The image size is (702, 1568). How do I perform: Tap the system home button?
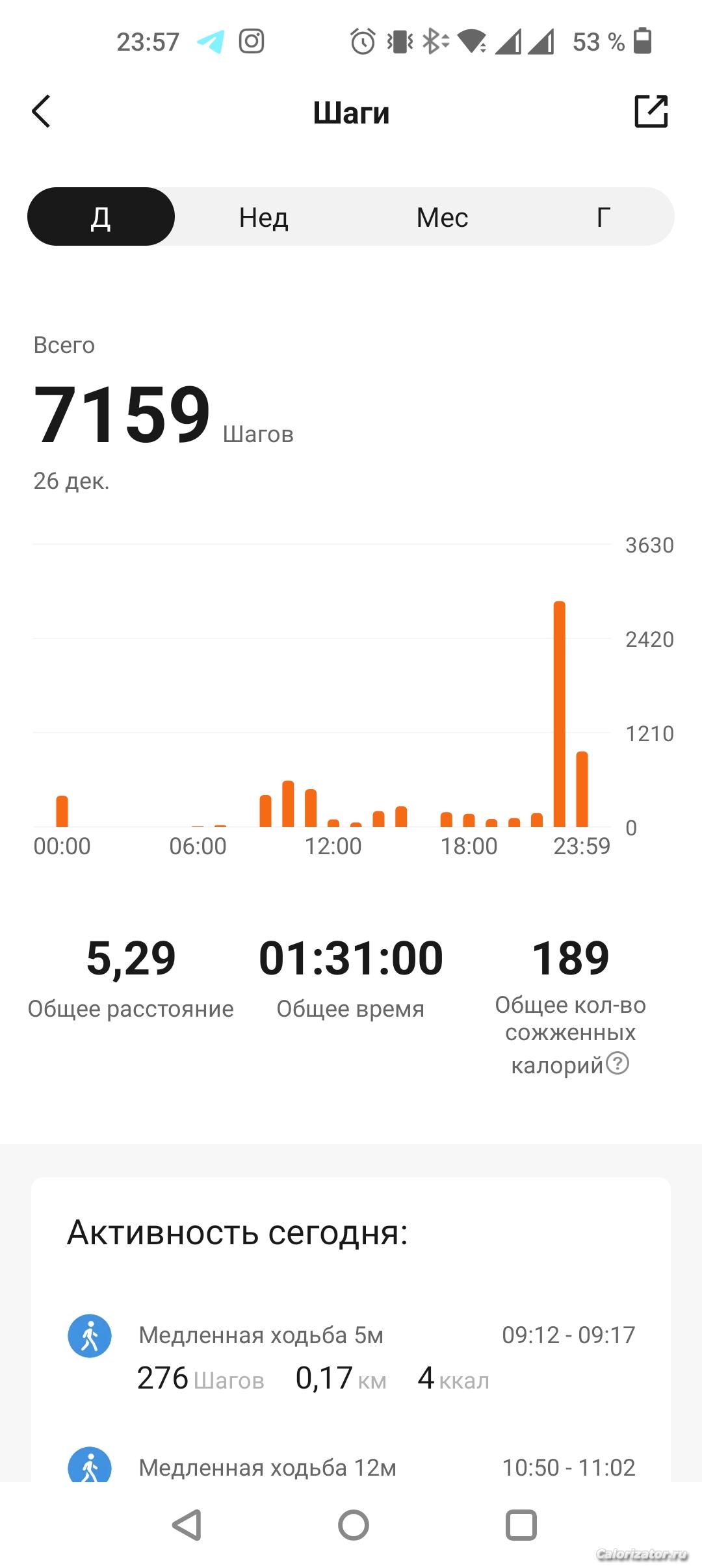354,1525
